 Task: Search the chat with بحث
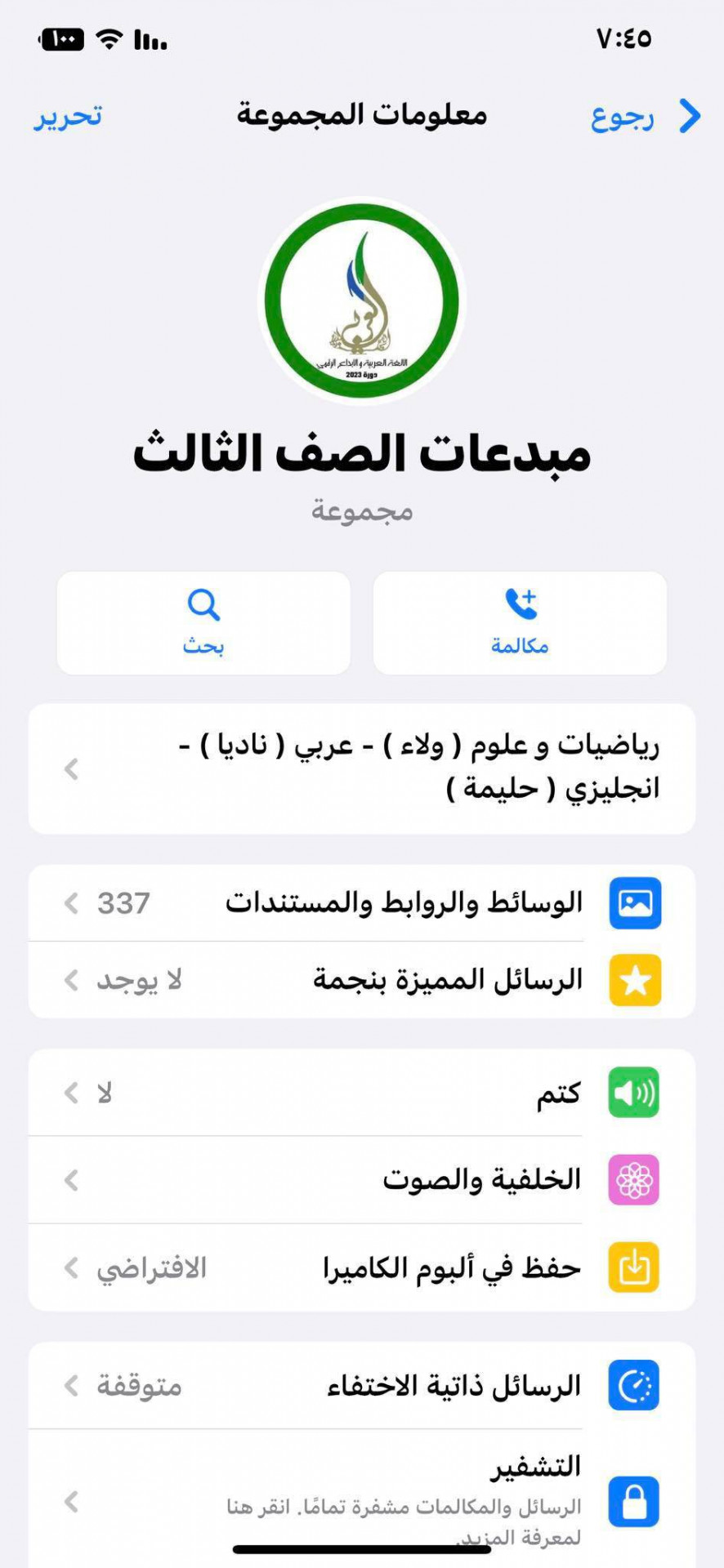(x=203, y=623)
